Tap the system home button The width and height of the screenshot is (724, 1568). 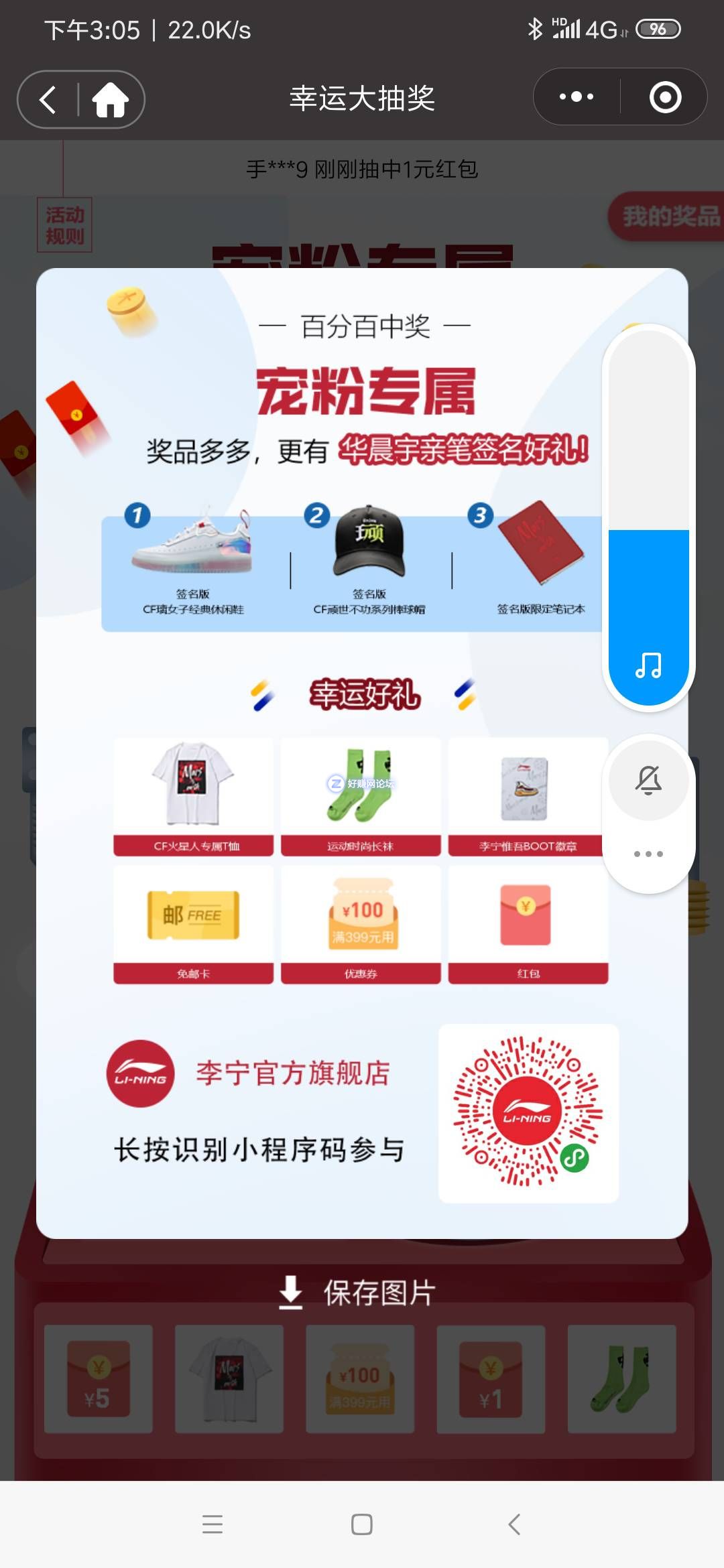pyautogui.click(x=362, y=1524)
